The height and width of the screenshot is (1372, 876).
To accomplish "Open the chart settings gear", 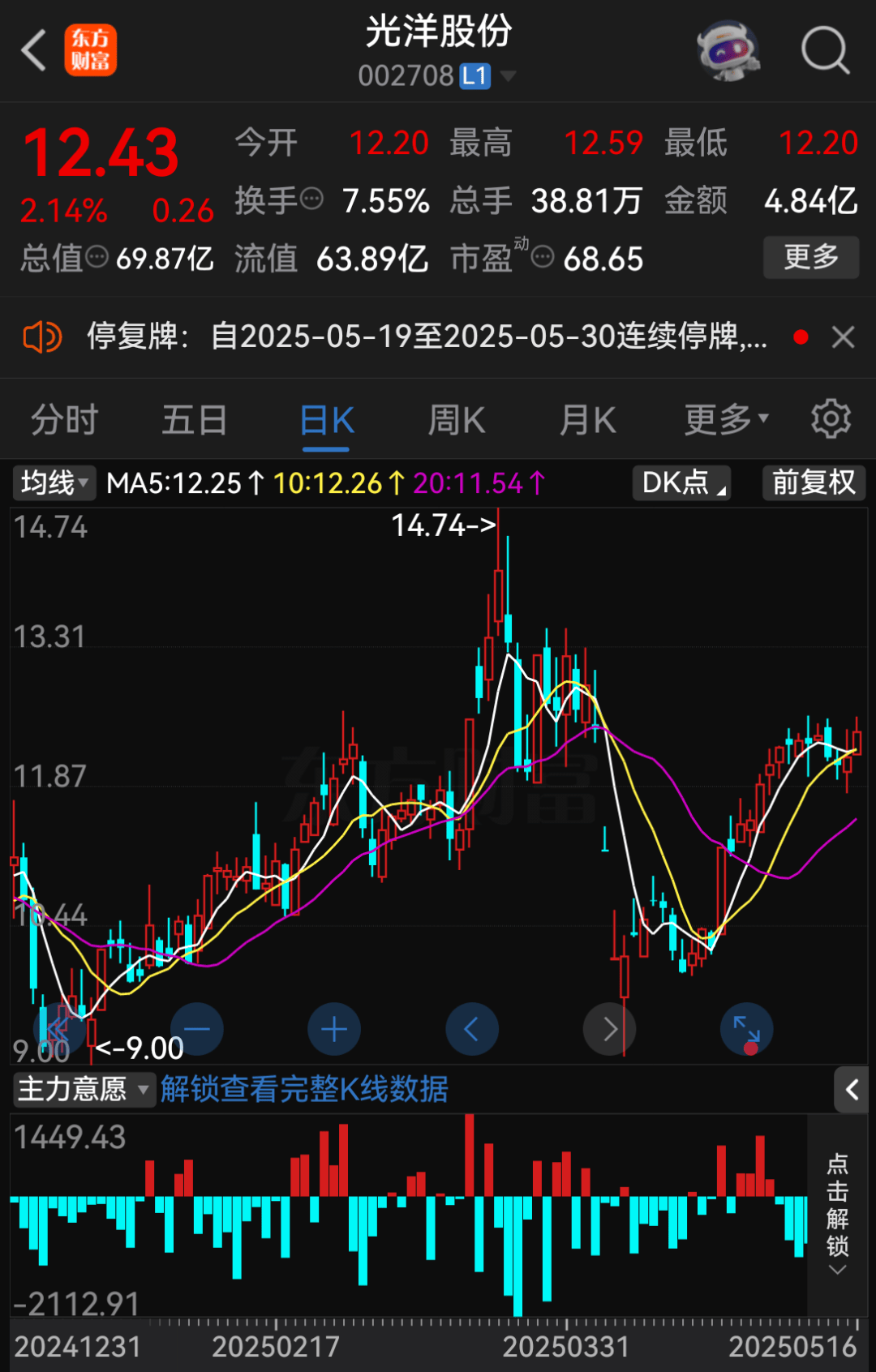I will [x=831, y=419].
